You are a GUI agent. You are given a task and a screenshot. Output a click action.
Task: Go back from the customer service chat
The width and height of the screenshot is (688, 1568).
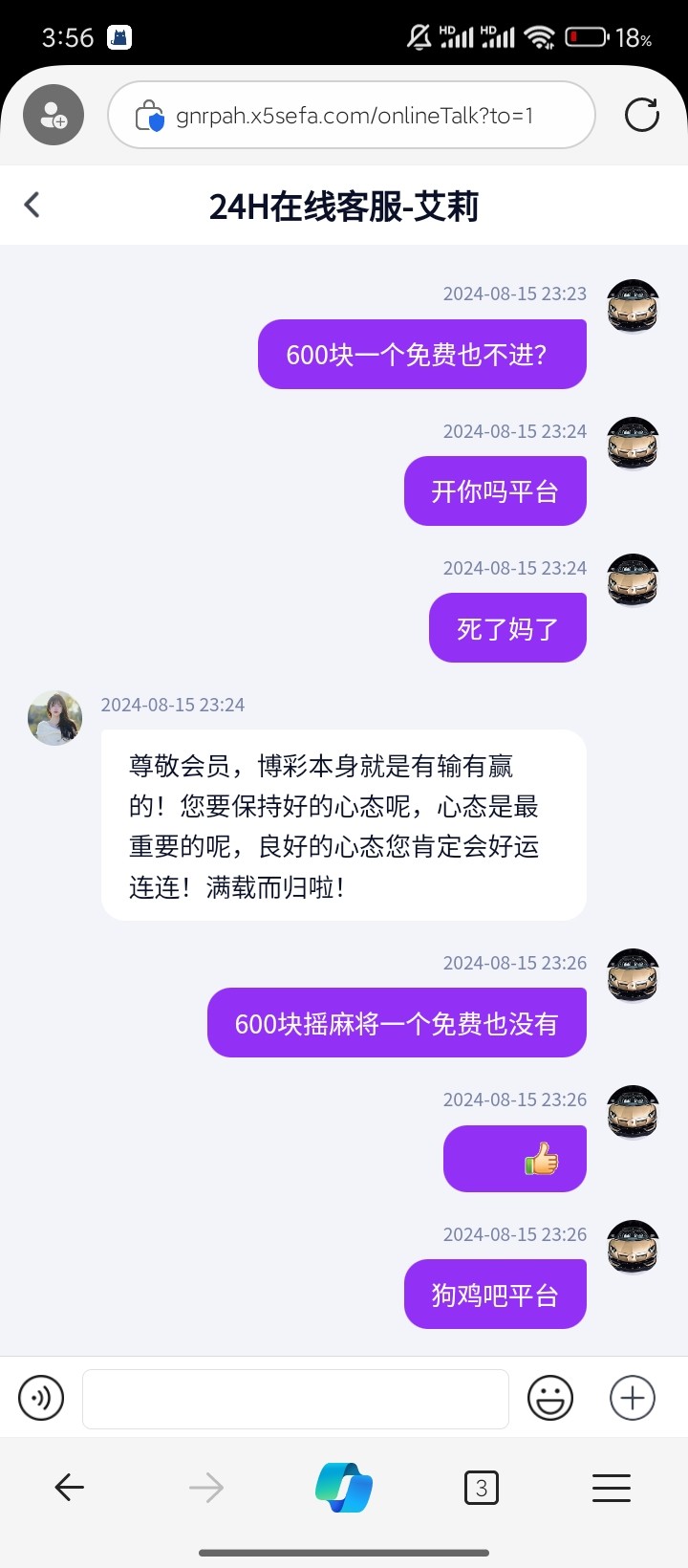pos(32,205)
